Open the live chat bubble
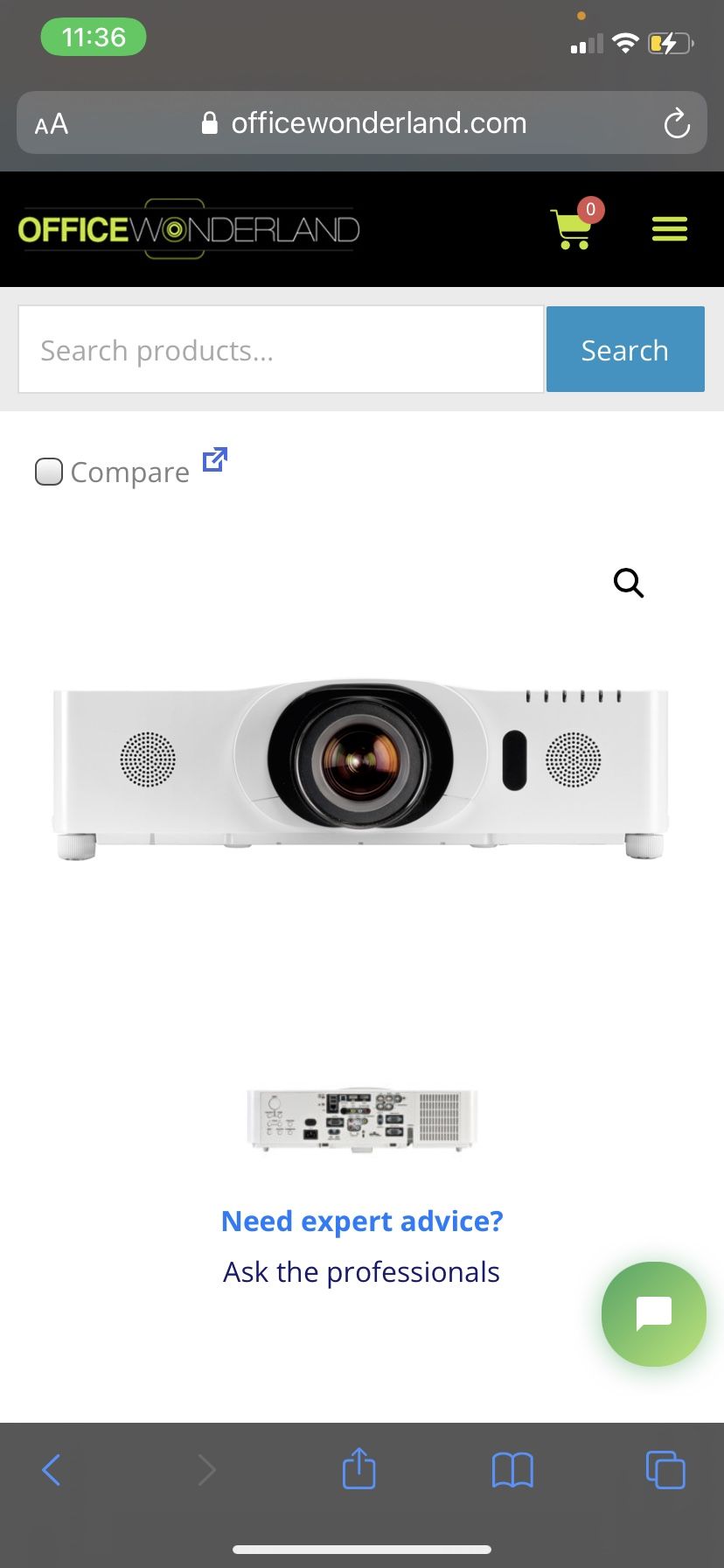Screen dimensions: 724x1568 652,1313
